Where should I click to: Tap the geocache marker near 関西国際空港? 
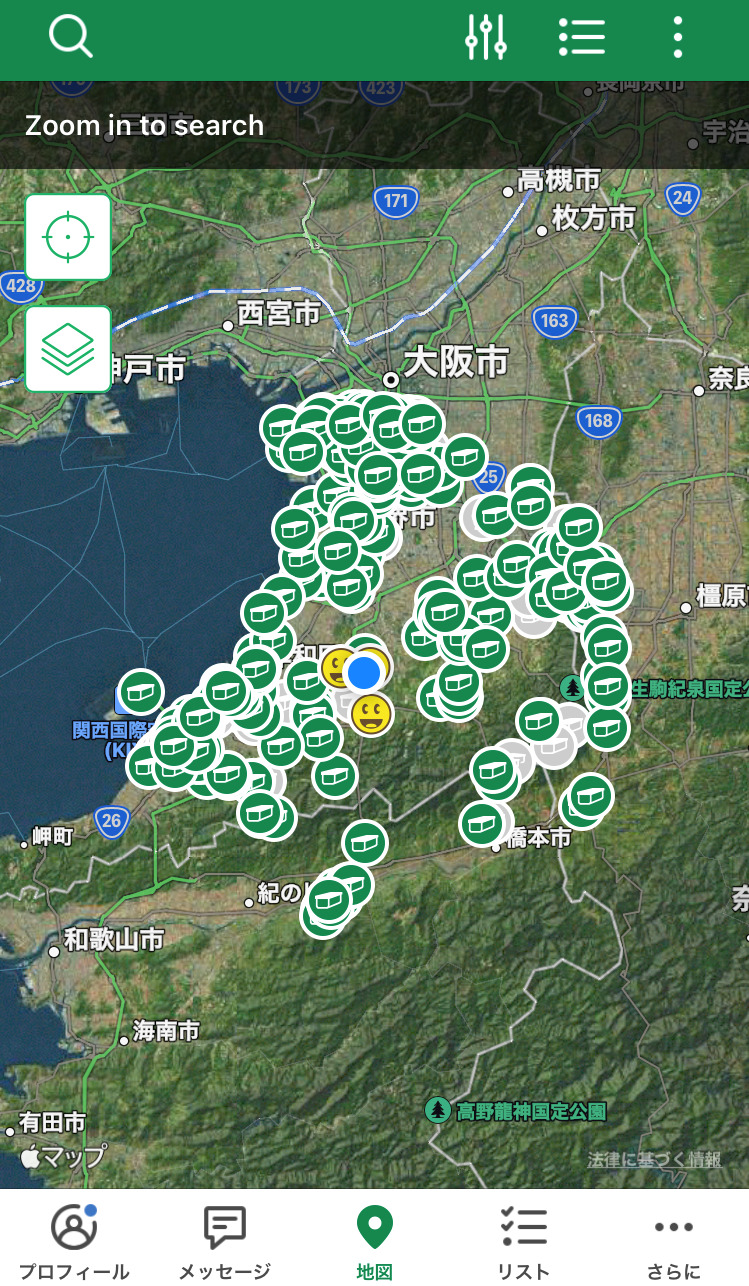pyautogui.click(x=141, y=692)
